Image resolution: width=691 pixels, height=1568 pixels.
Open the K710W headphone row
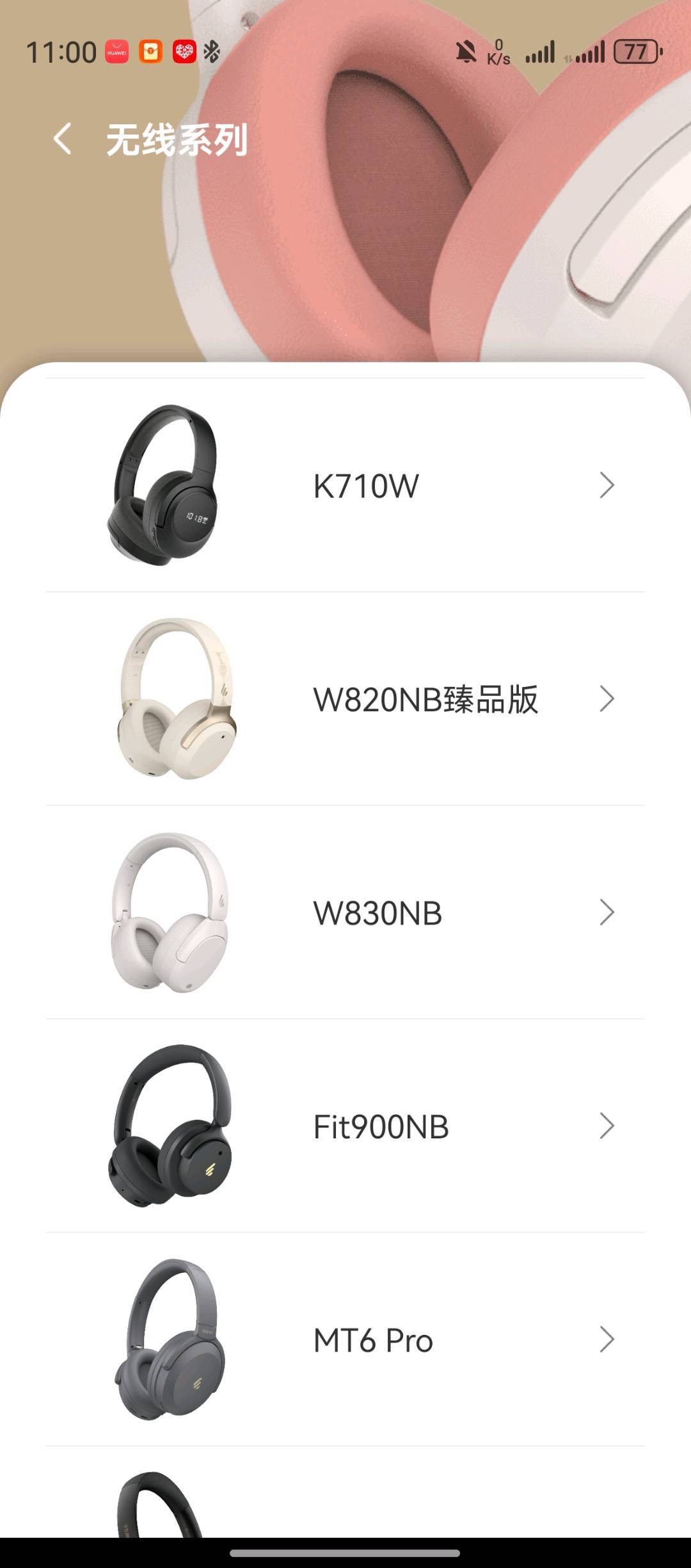pos(345,485)
